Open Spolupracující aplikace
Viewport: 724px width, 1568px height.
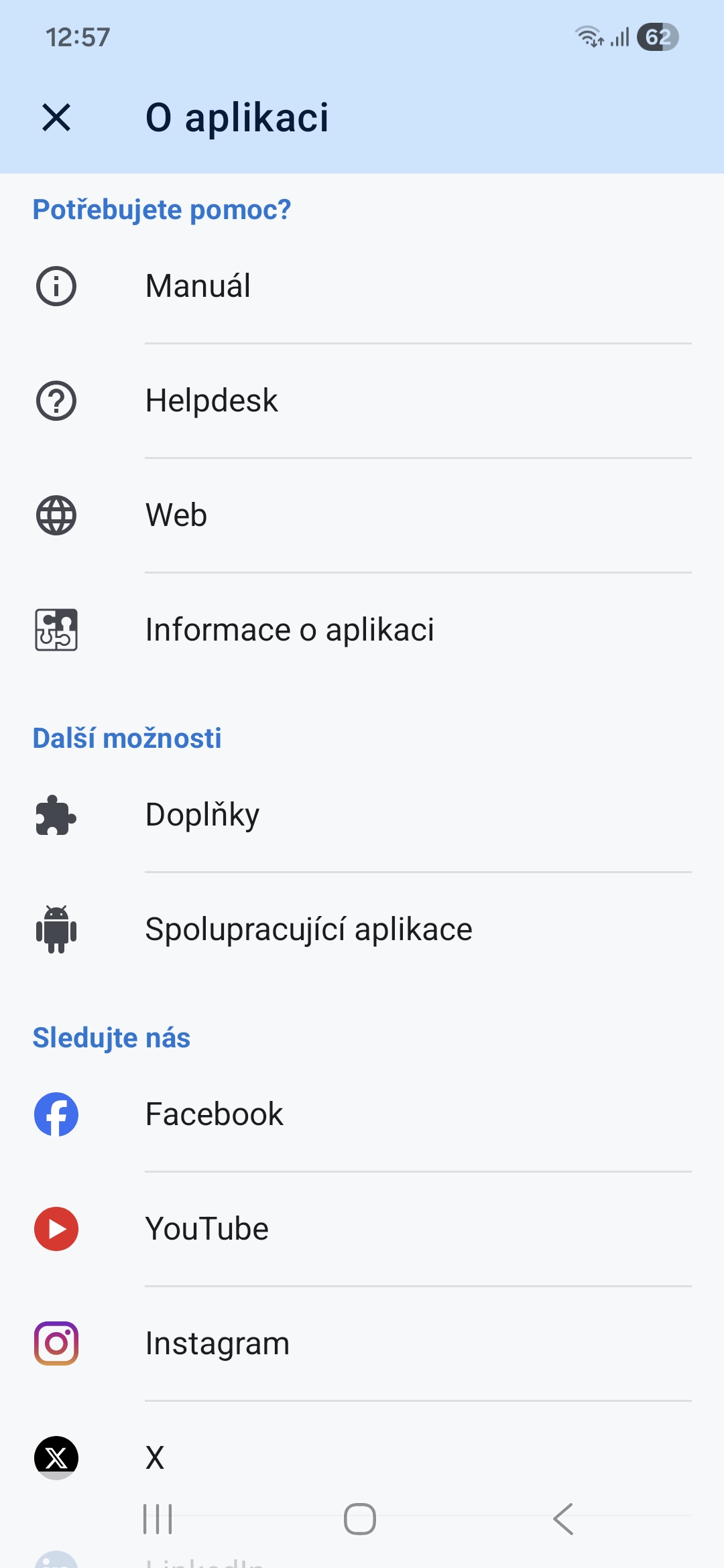362,929
